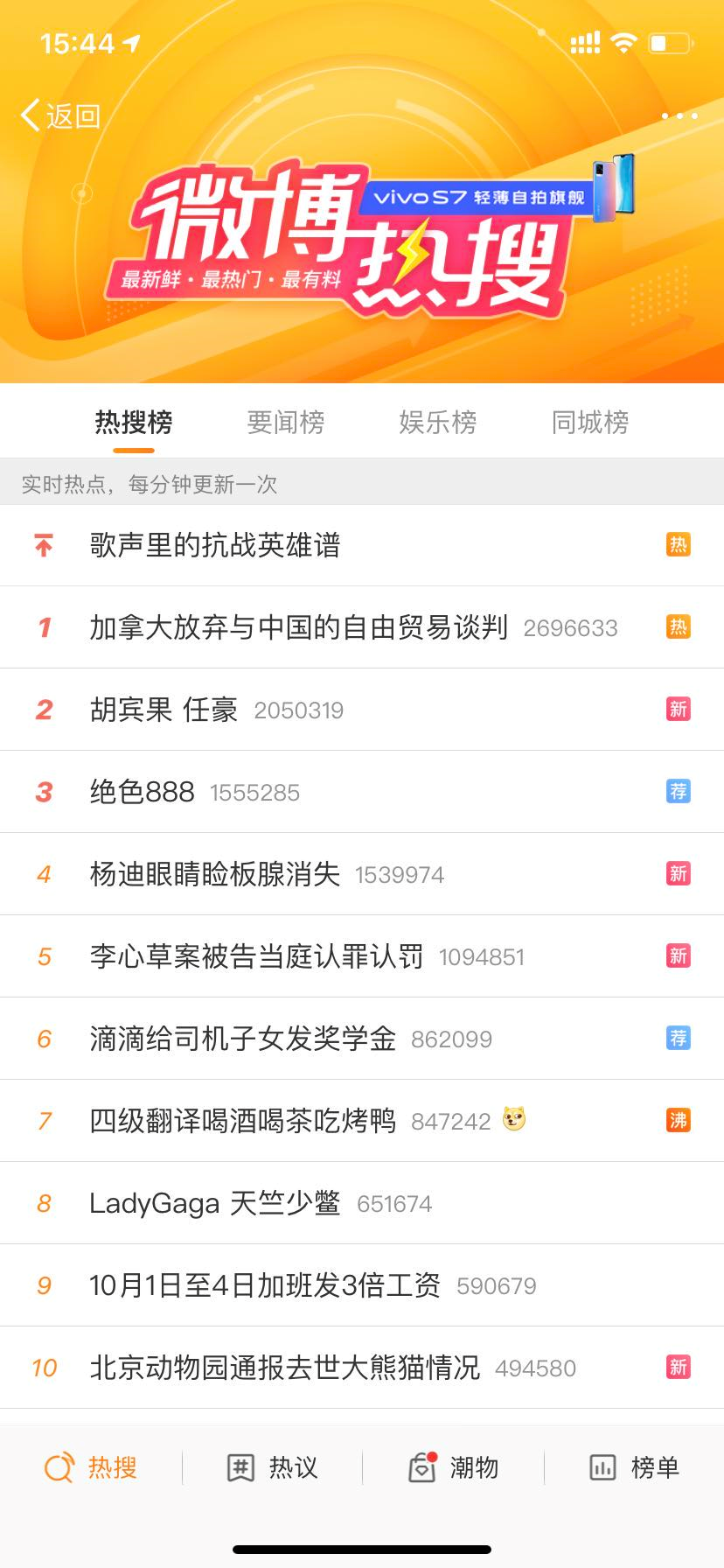Open the 潮物 bottom tab
This screenshot has width=724, height=1568.
pyautogui.click(x=453, y=1467)
